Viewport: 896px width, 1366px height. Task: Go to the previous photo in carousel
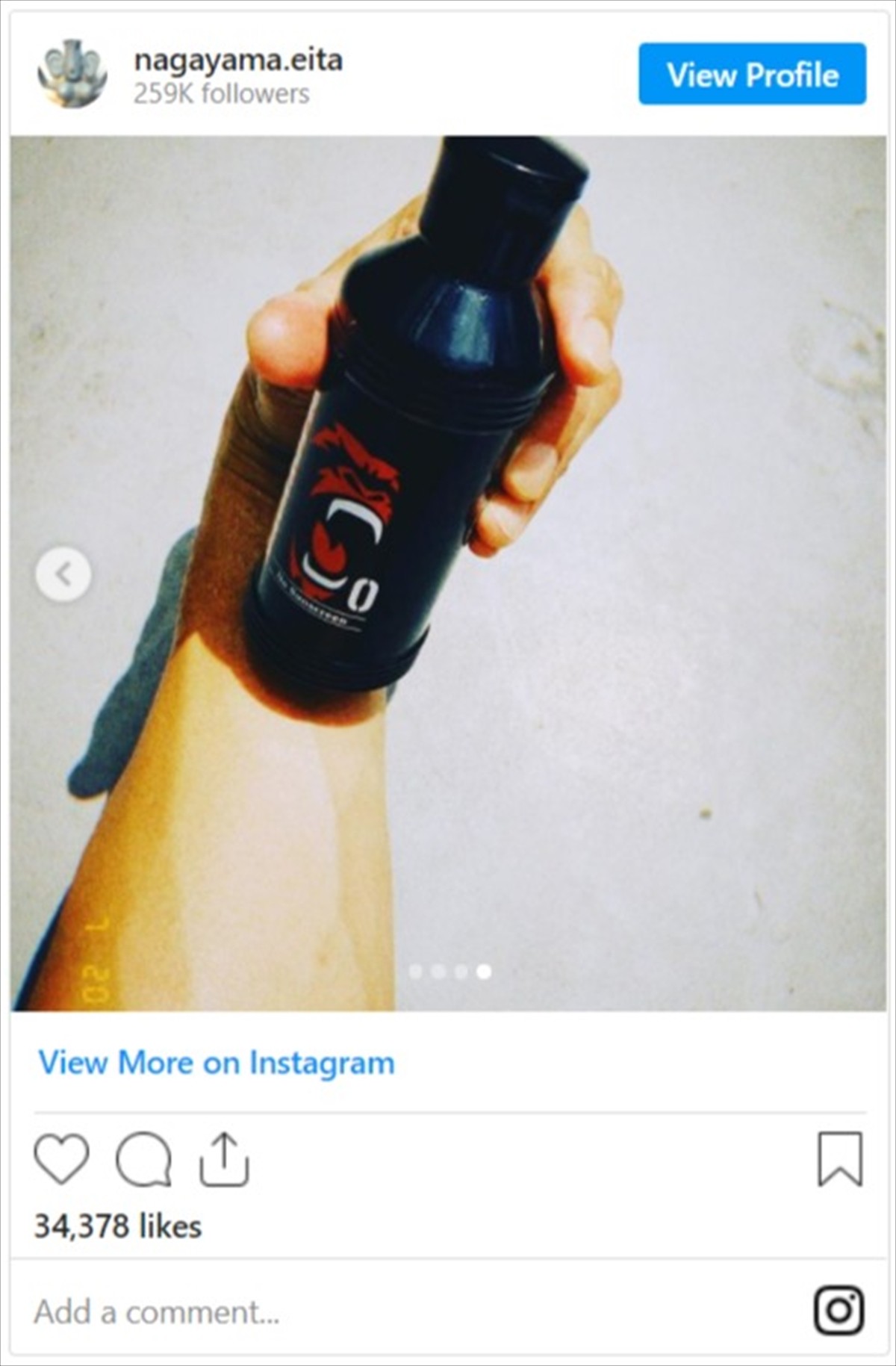pos(63,574)
